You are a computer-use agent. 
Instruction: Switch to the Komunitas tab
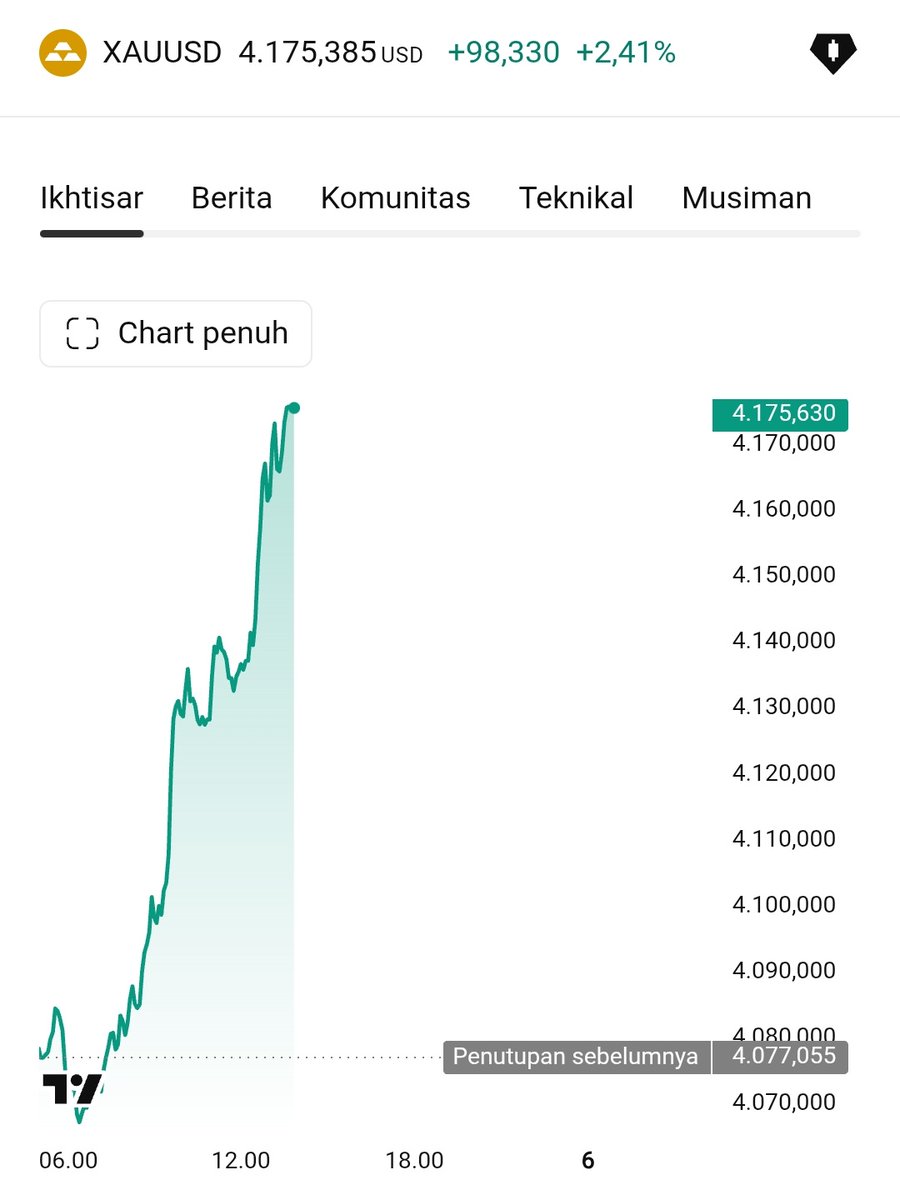(395, 198)
